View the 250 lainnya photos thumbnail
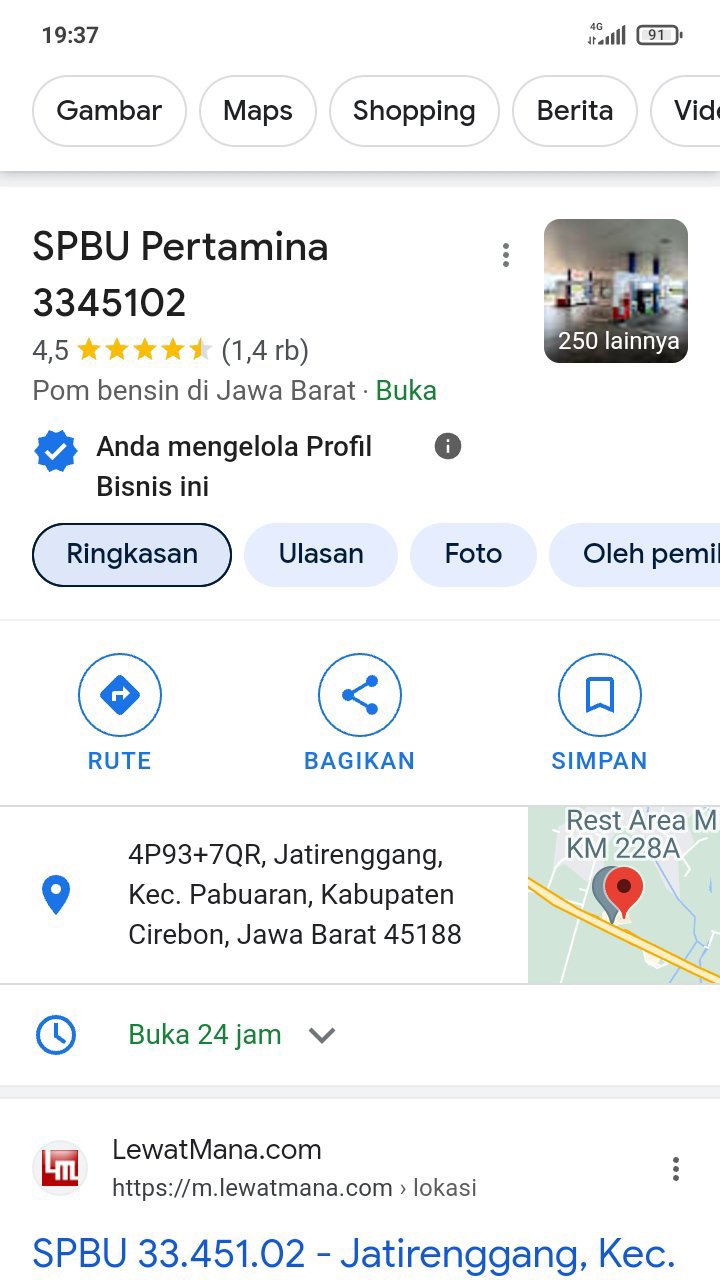The height and width of the screenshot is (1280, 720). point(615,291)
